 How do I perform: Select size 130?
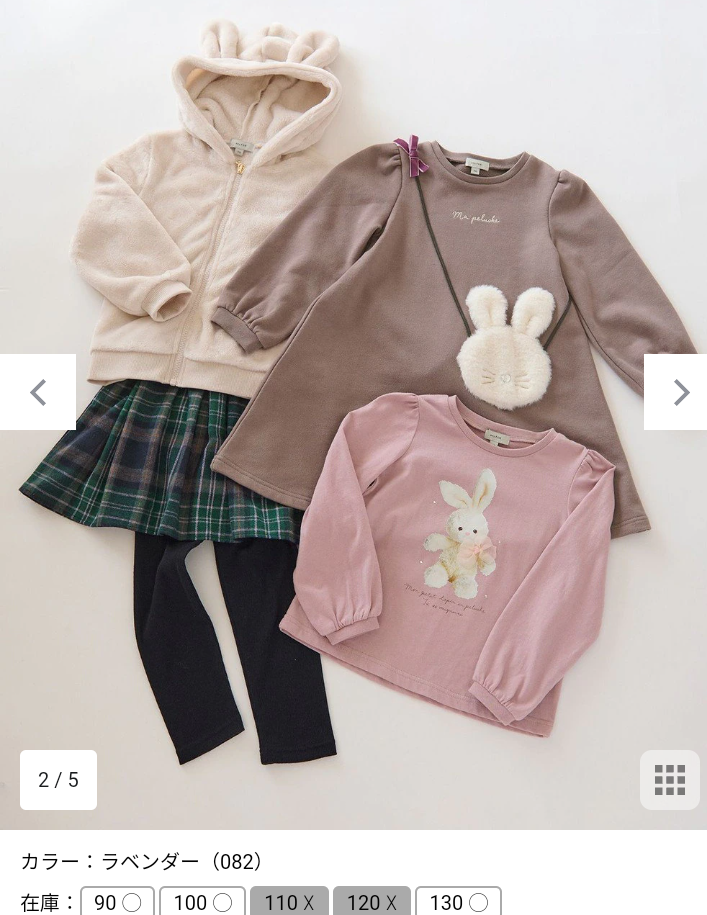tap(458, 902)
